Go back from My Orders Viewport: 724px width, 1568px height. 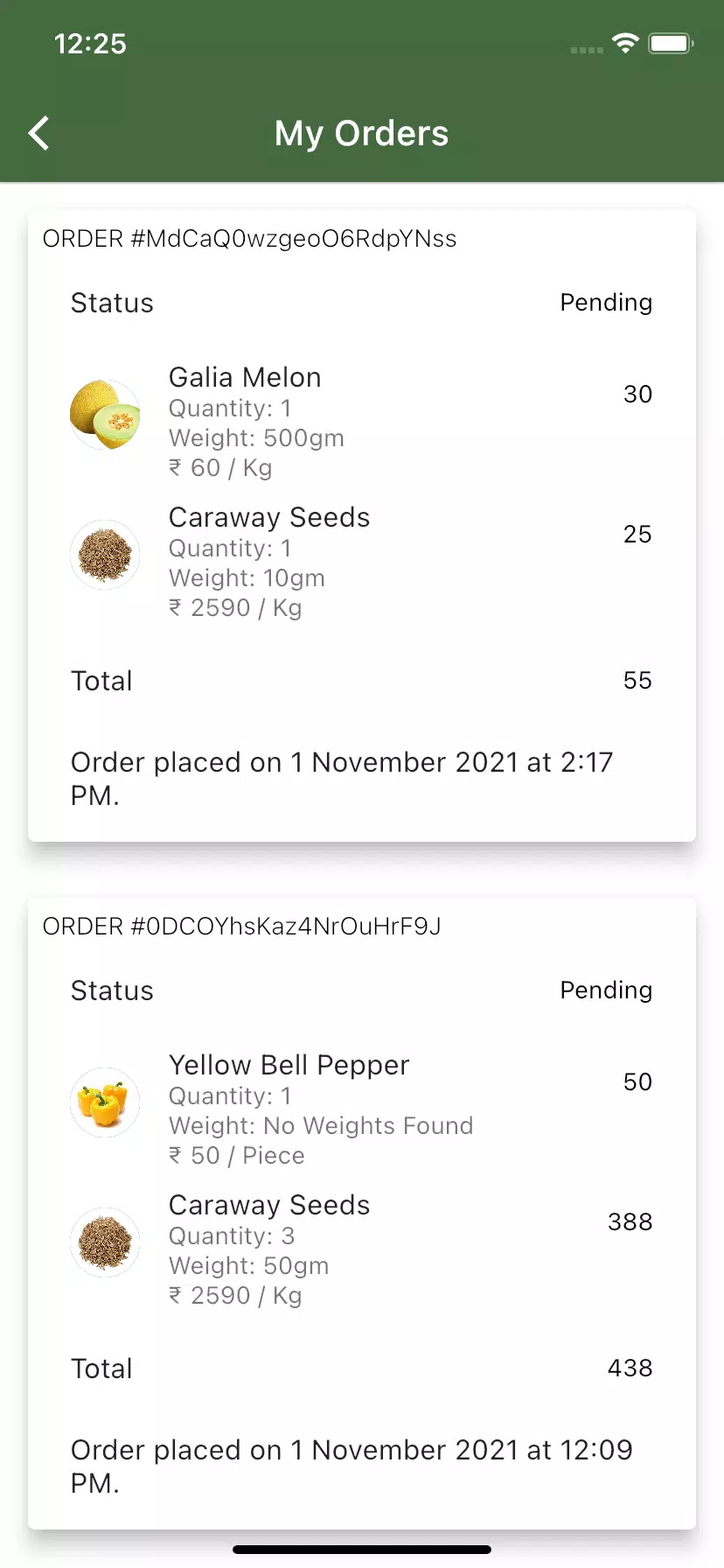(39, 134)
